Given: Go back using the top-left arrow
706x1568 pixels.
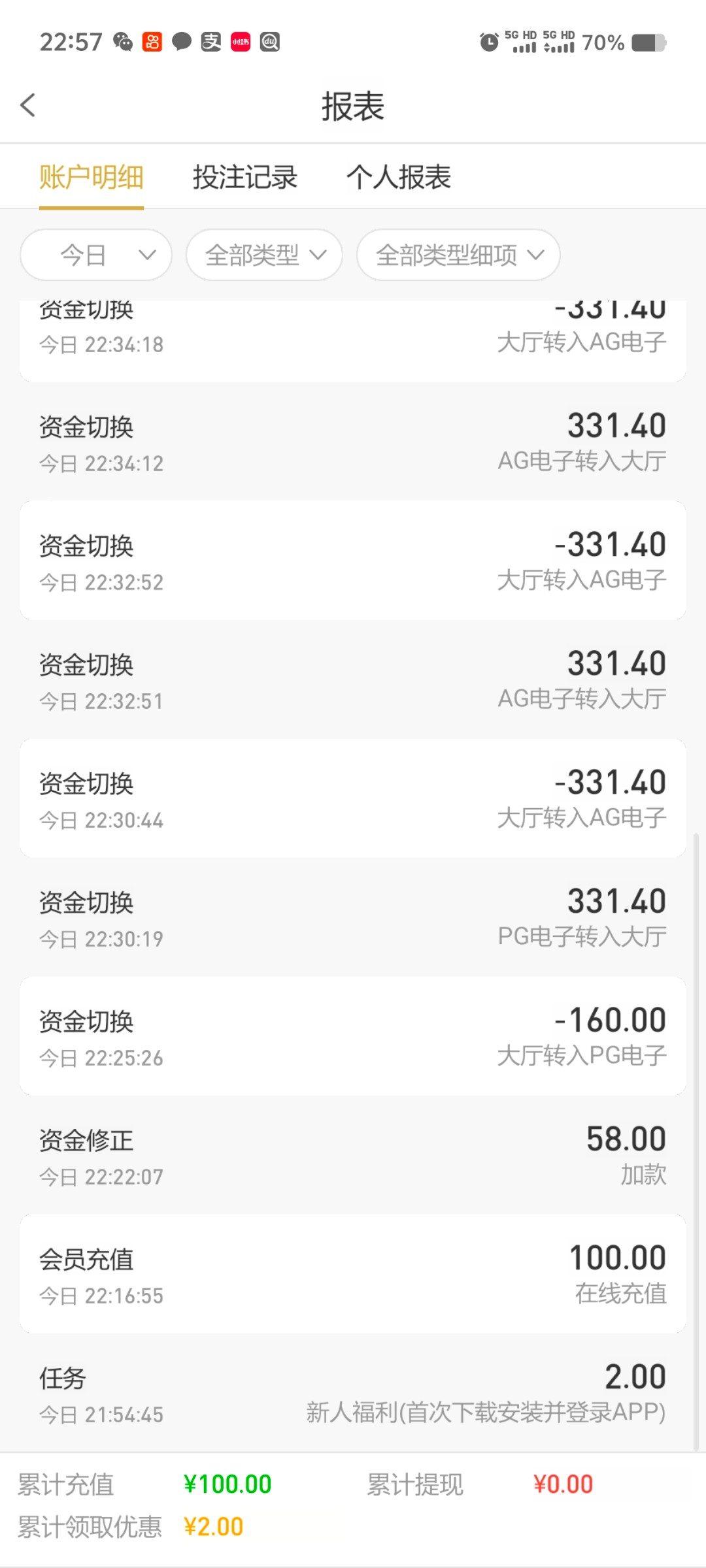Looking at the screenshot, I should [28, 105].
